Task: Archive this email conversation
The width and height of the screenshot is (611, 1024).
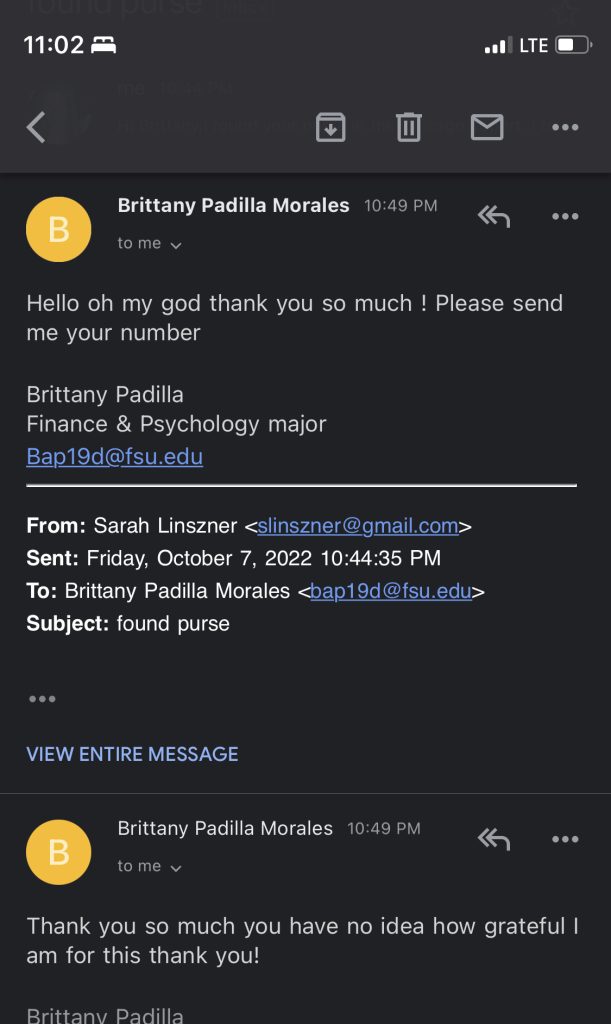Action: [x=330, y=127]
